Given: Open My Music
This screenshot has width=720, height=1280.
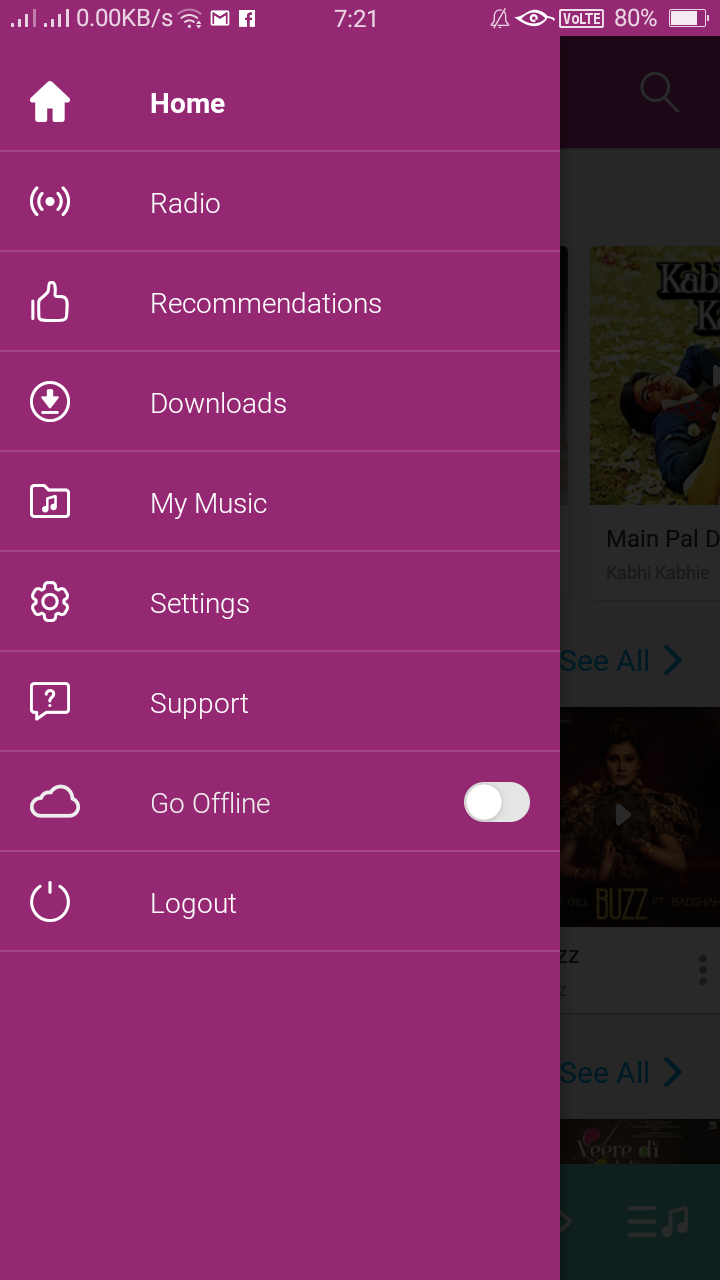Looking at the screenshot, I should pyautogui.click(x=208, y=503).
